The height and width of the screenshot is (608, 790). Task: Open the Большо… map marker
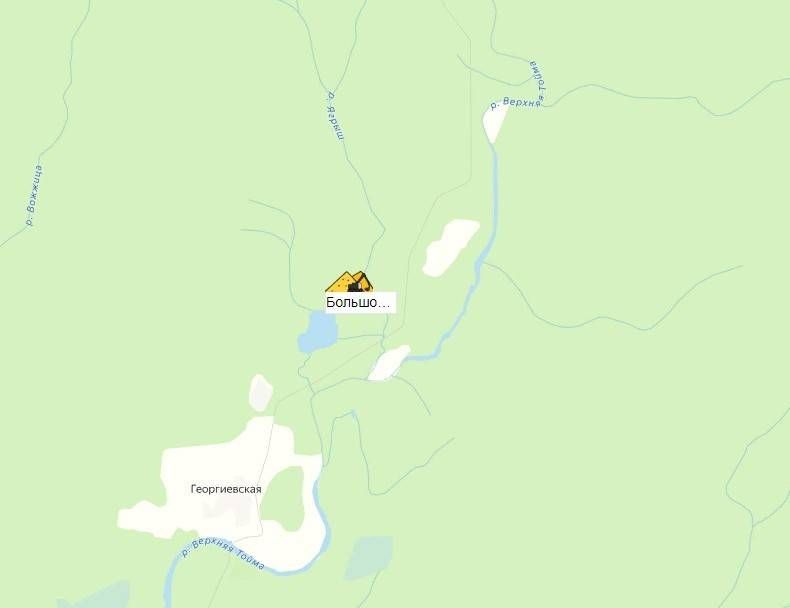pyautogui.click(x=350, y=283)
